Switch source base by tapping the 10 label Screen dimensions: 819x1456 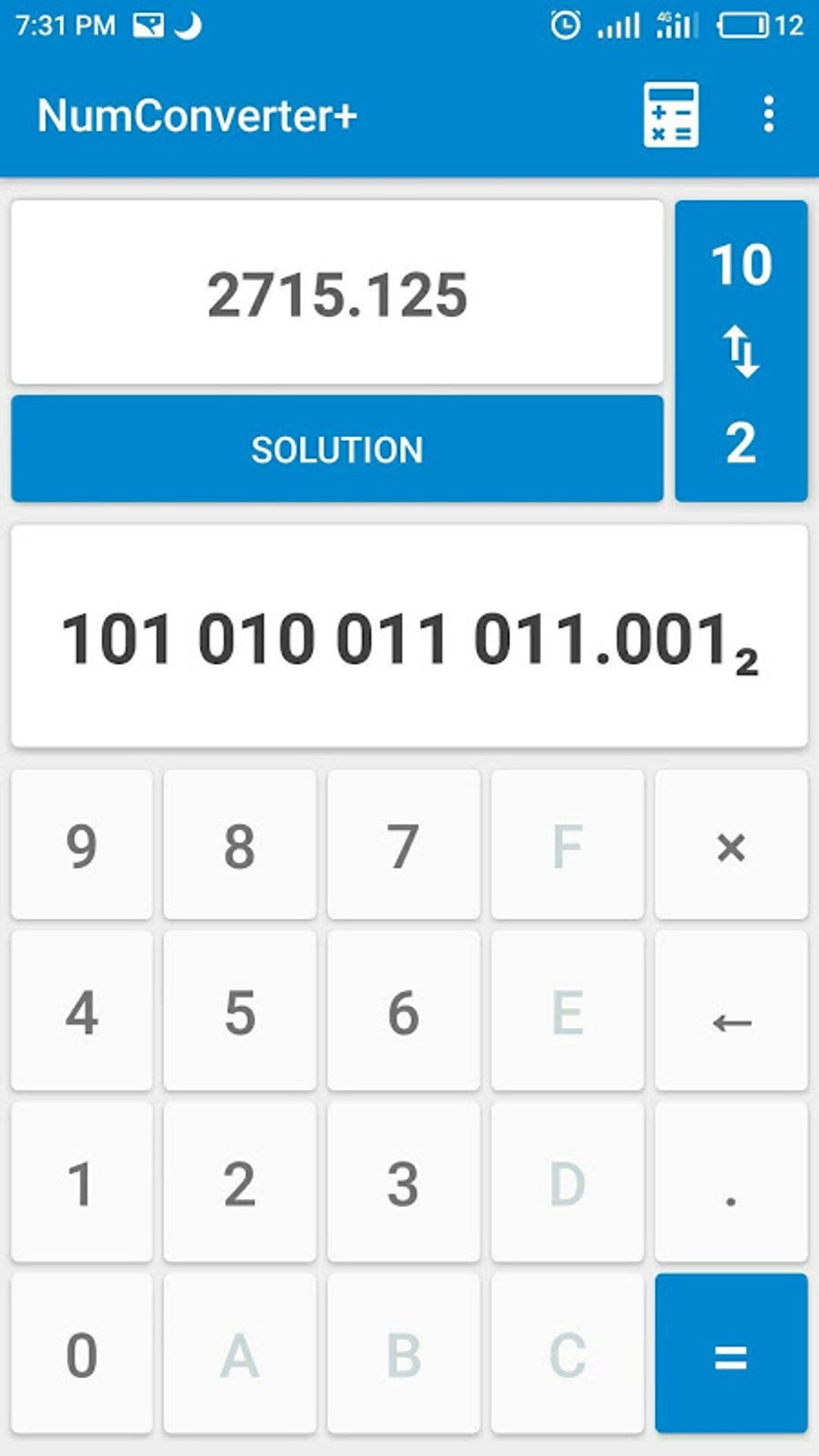(743, 265)
